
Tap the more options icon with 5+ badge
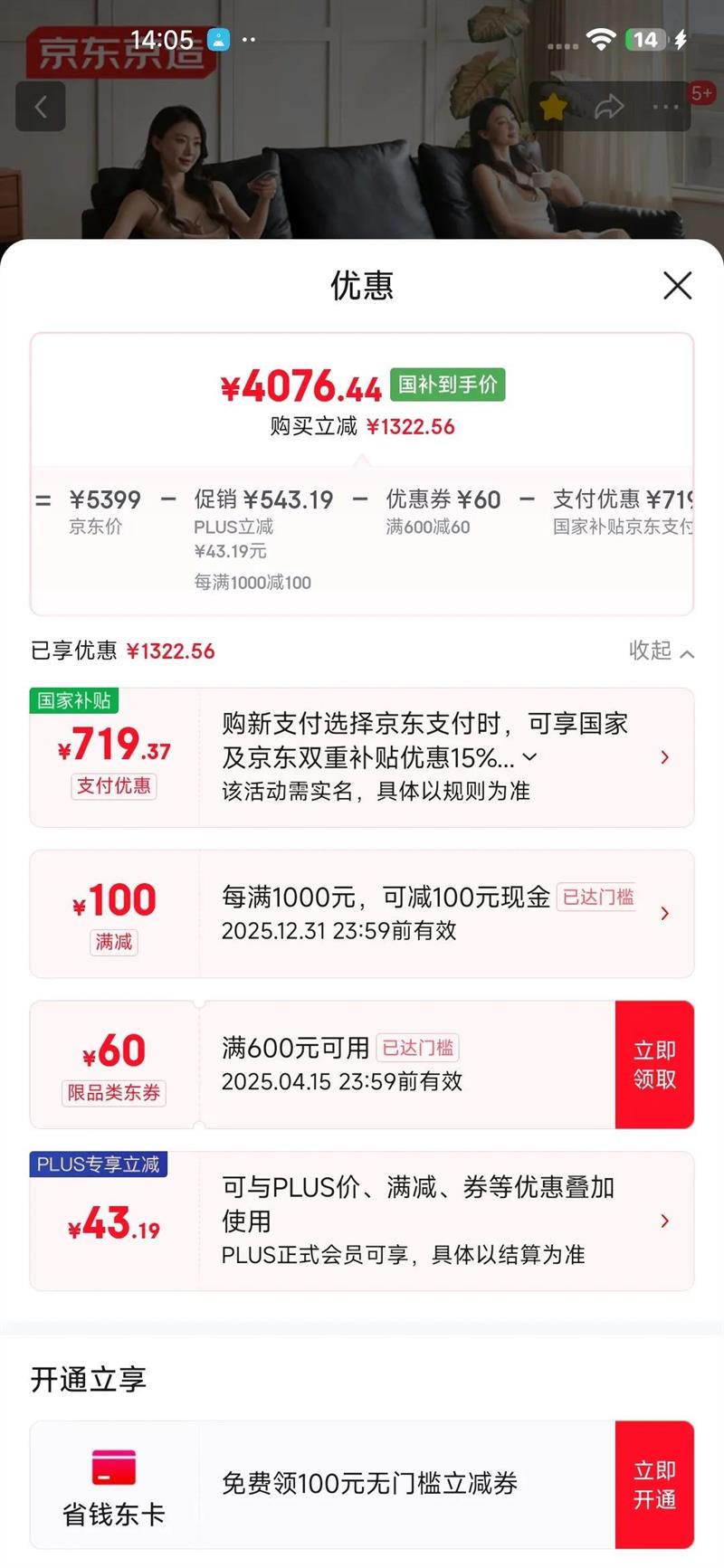667,106
